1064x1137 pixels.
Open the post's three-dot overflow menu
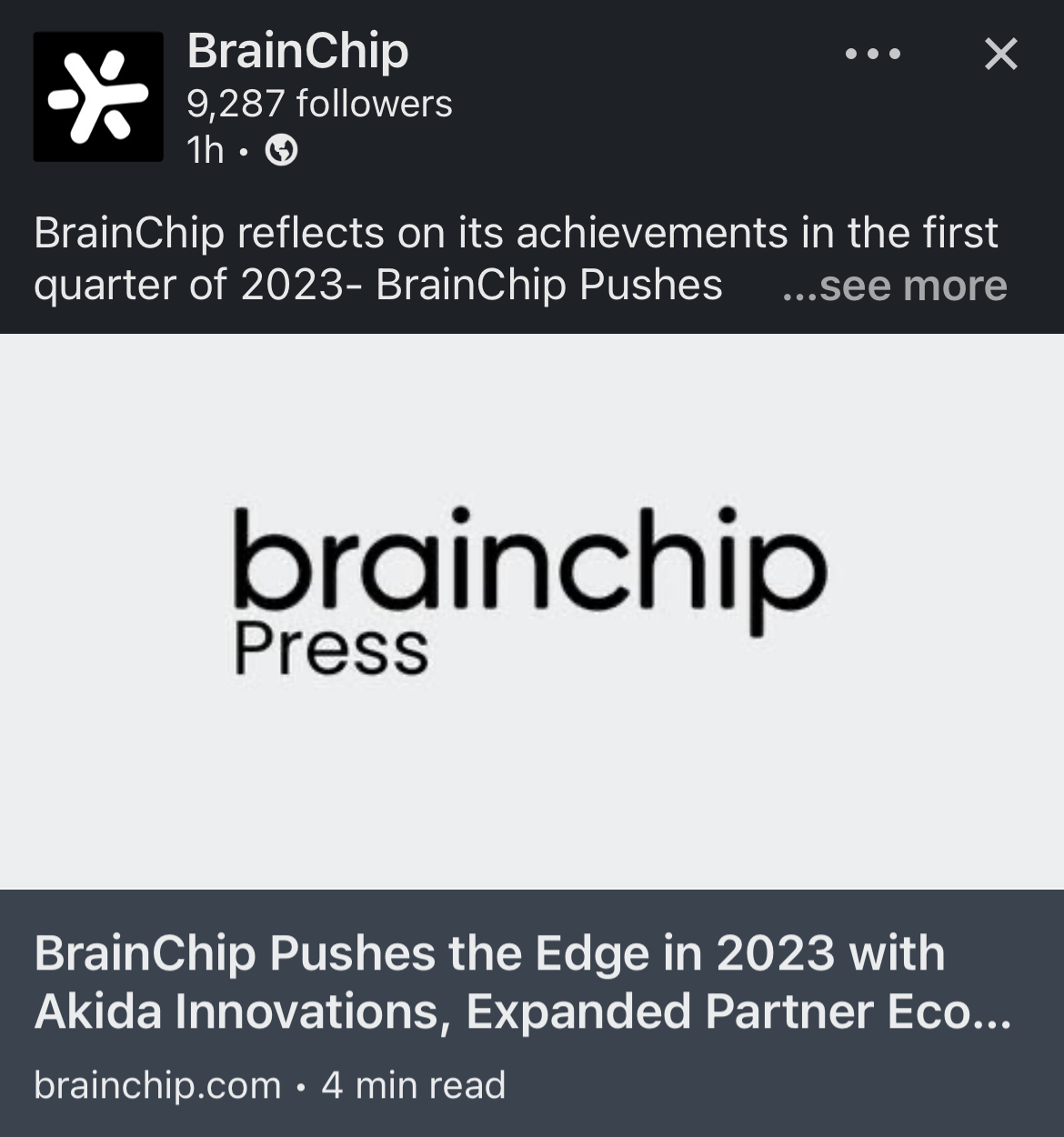tap(872, 55)
